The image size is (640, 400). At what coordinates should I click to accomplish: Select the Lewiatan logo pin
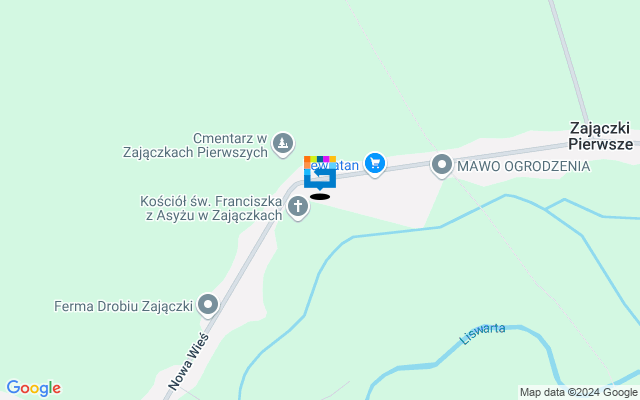click(x=320, y=172)
